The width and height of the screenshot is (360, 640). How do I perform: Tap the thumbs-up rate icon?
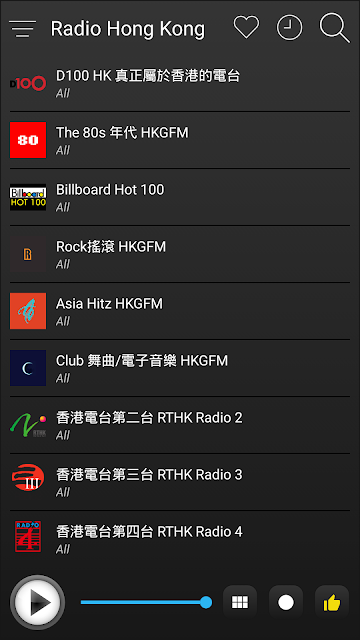tap(332, 602)
